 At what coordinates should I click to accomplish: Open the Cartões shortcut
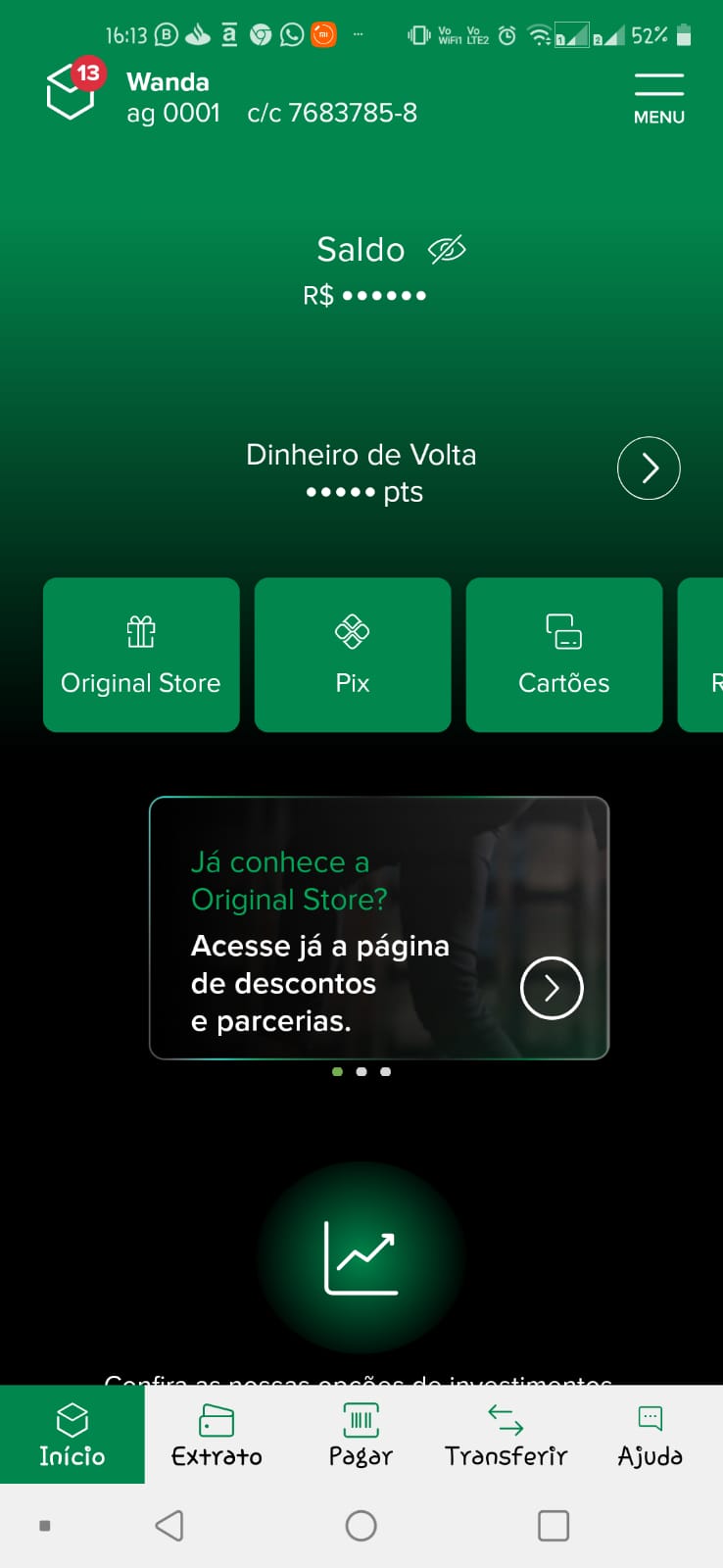564,655
